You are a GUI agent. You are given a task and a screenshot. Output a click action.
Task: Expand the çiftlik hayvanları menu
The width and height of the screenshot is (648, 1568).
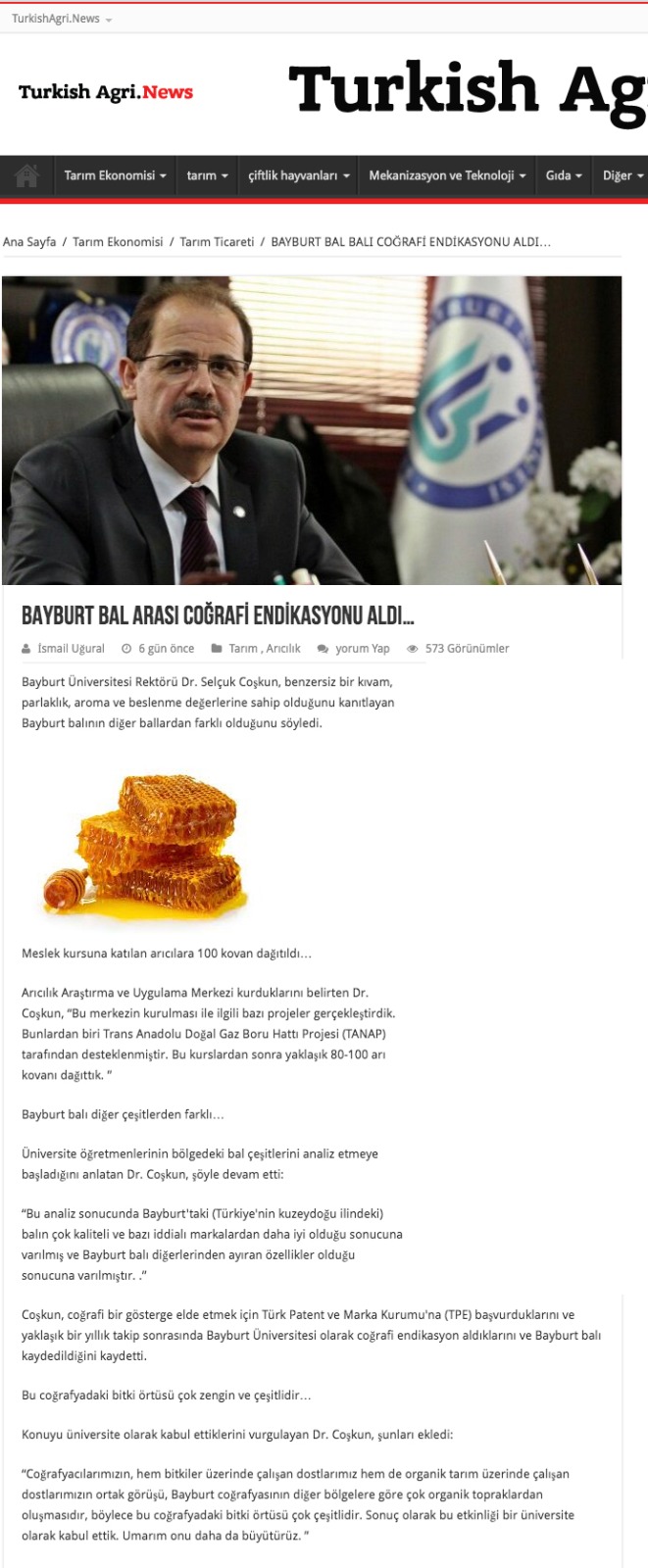(x=298, y=176)
